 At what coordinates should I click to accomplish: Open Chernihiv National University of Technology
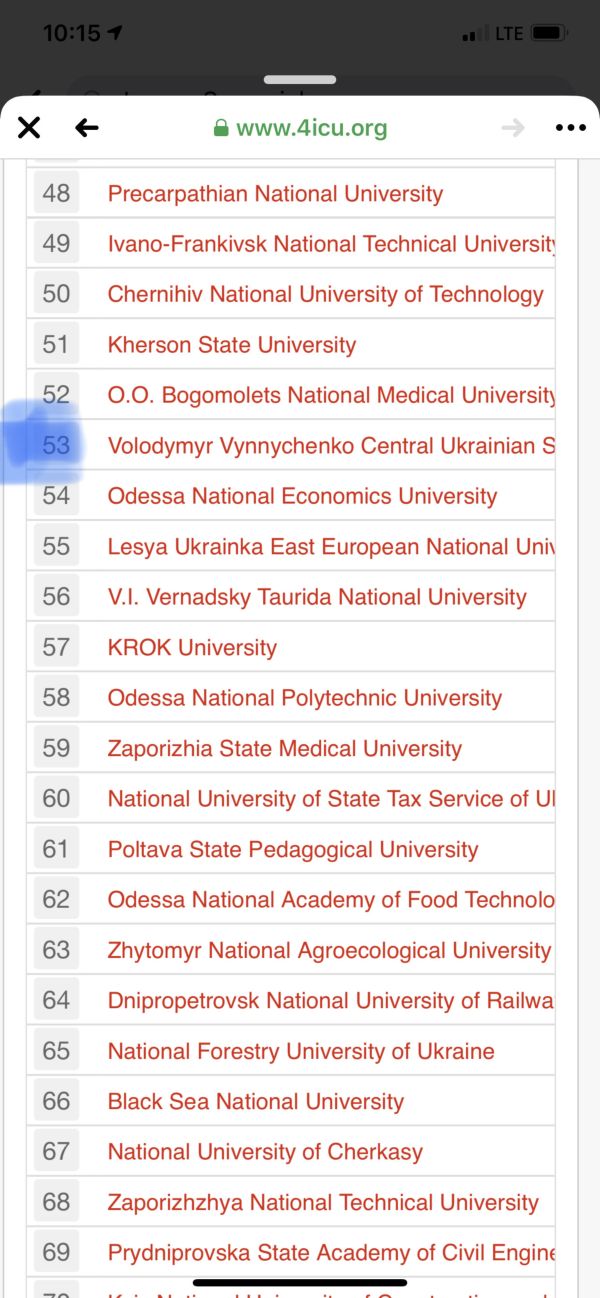coord(325,294)
